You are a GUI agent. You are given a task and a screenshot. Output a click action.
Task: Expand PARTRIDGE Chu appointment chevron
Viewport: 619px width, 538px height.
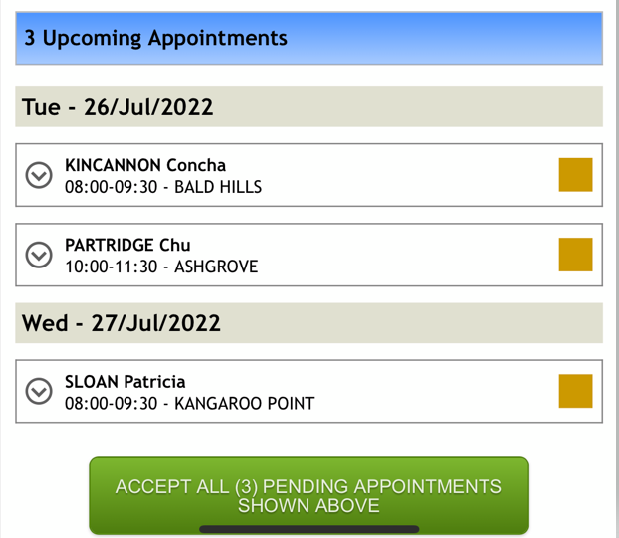(38, 255)
